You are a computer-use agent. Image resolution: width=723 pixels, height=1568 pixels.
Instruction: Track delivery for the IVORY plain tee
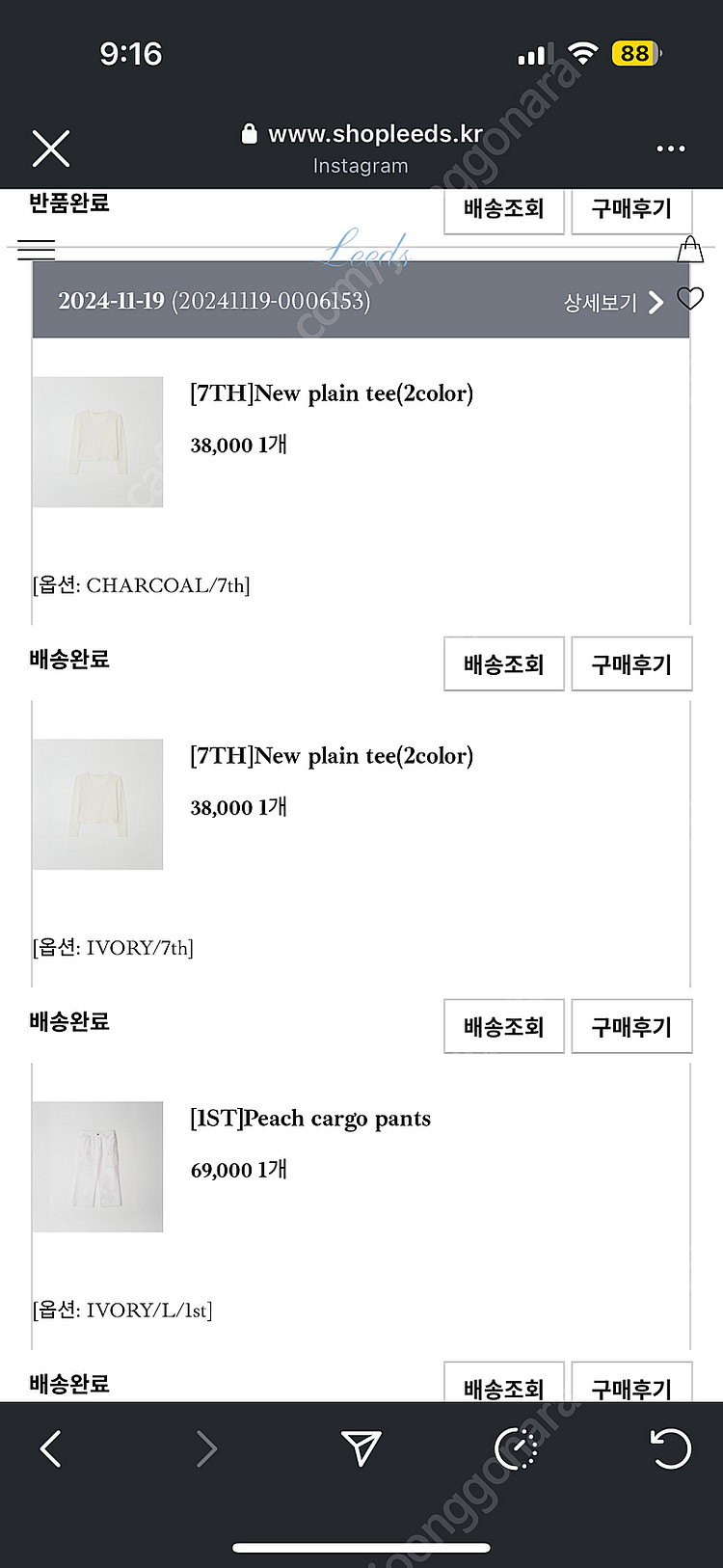[x=503, y=1027]
